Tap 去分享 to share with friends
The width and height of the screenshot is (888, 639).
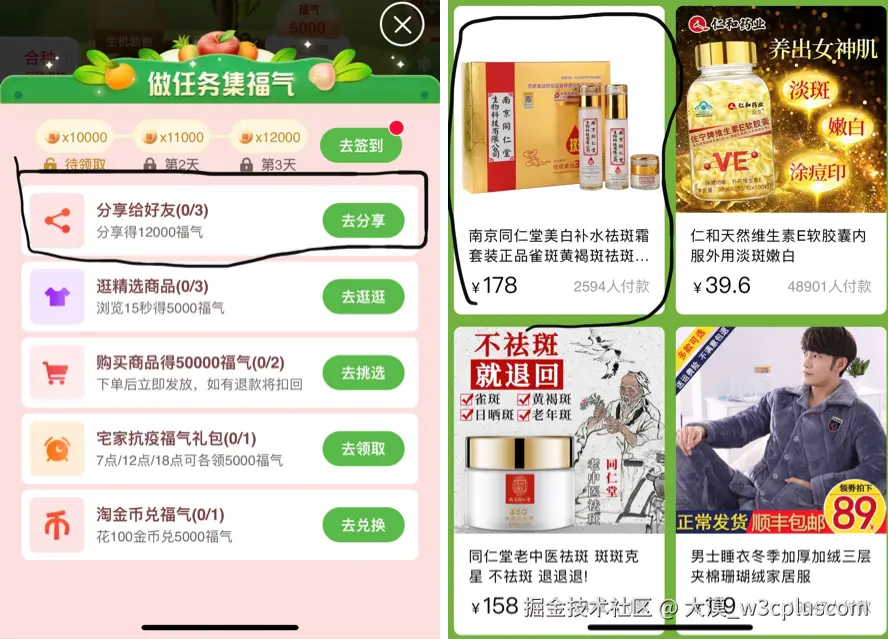(x=363, y=220)
